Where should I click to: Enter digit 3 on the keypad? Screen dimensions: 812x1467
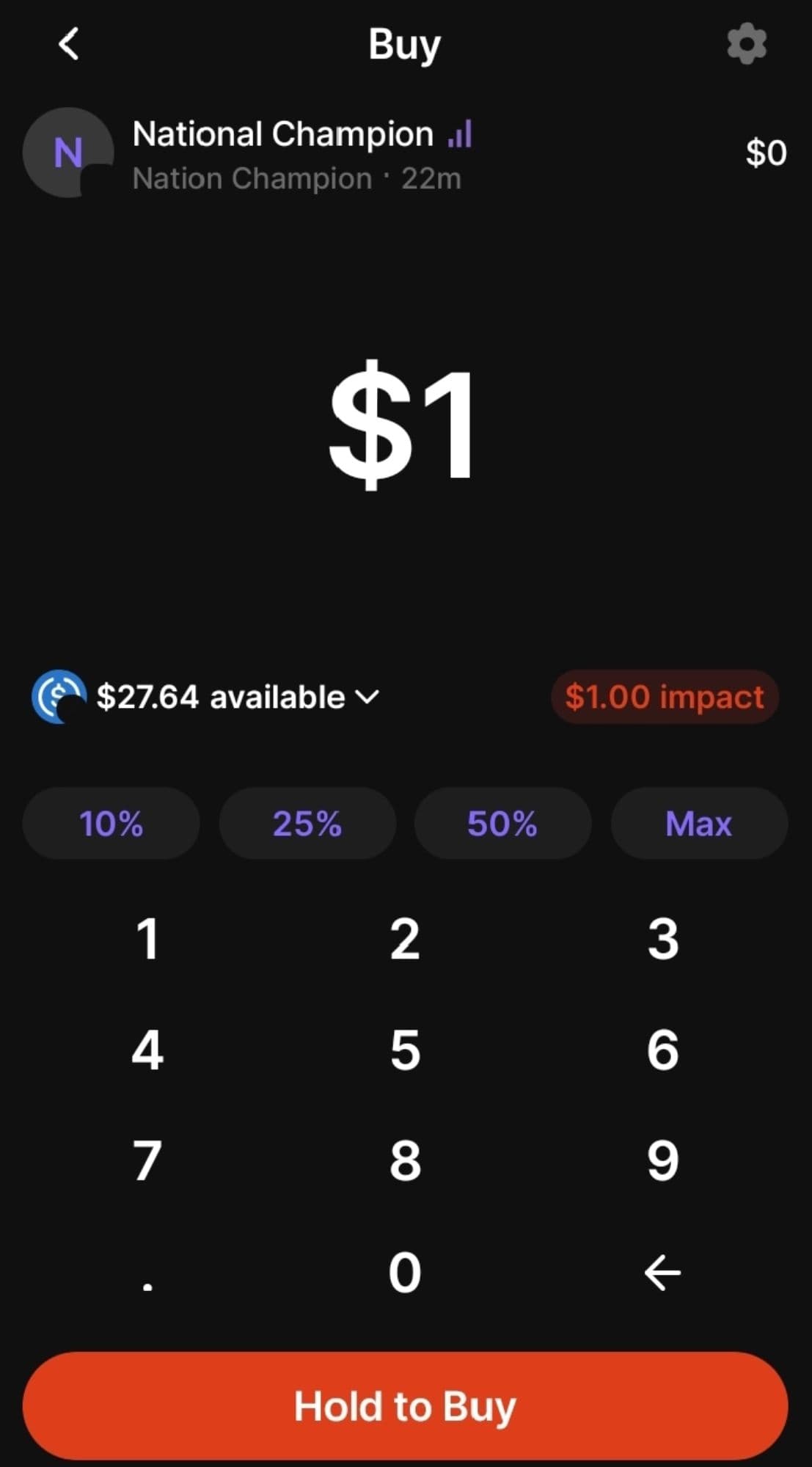(662, 939)
